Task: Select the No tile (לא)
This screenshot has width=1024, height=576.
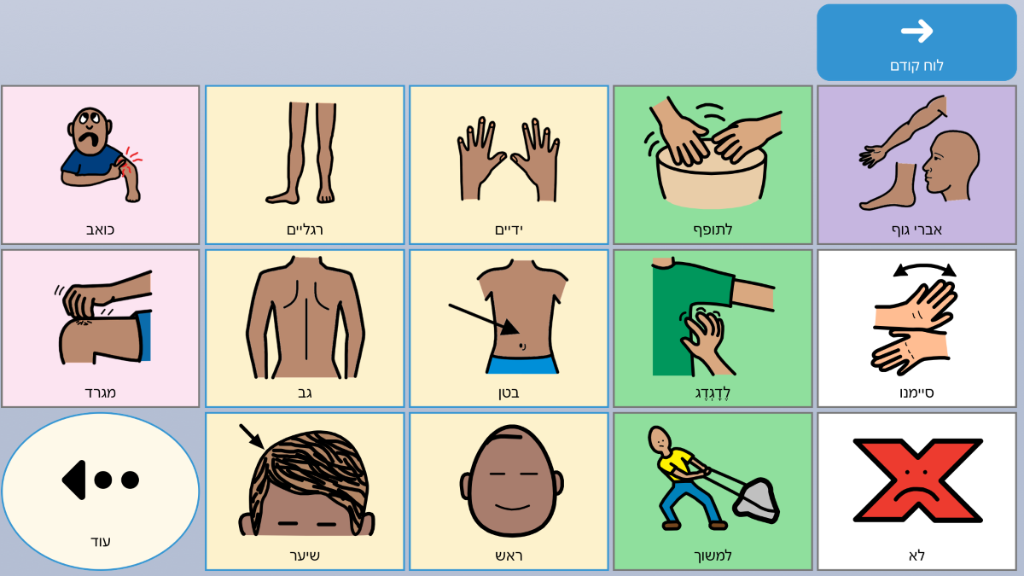Action: pyautogui.click(x=916, y=491)
